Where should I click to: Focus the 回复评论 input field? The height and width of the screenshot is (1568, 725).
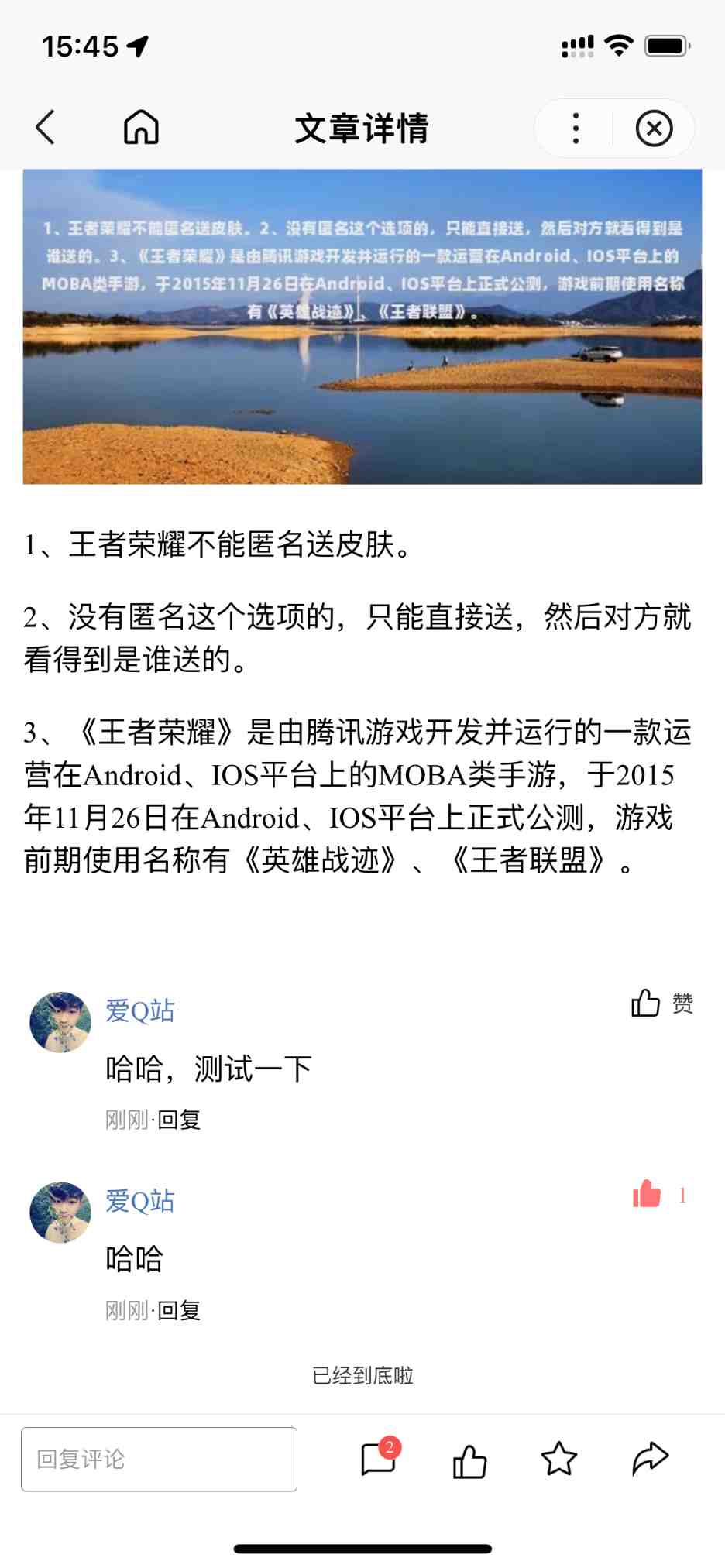click(159, 1460)
